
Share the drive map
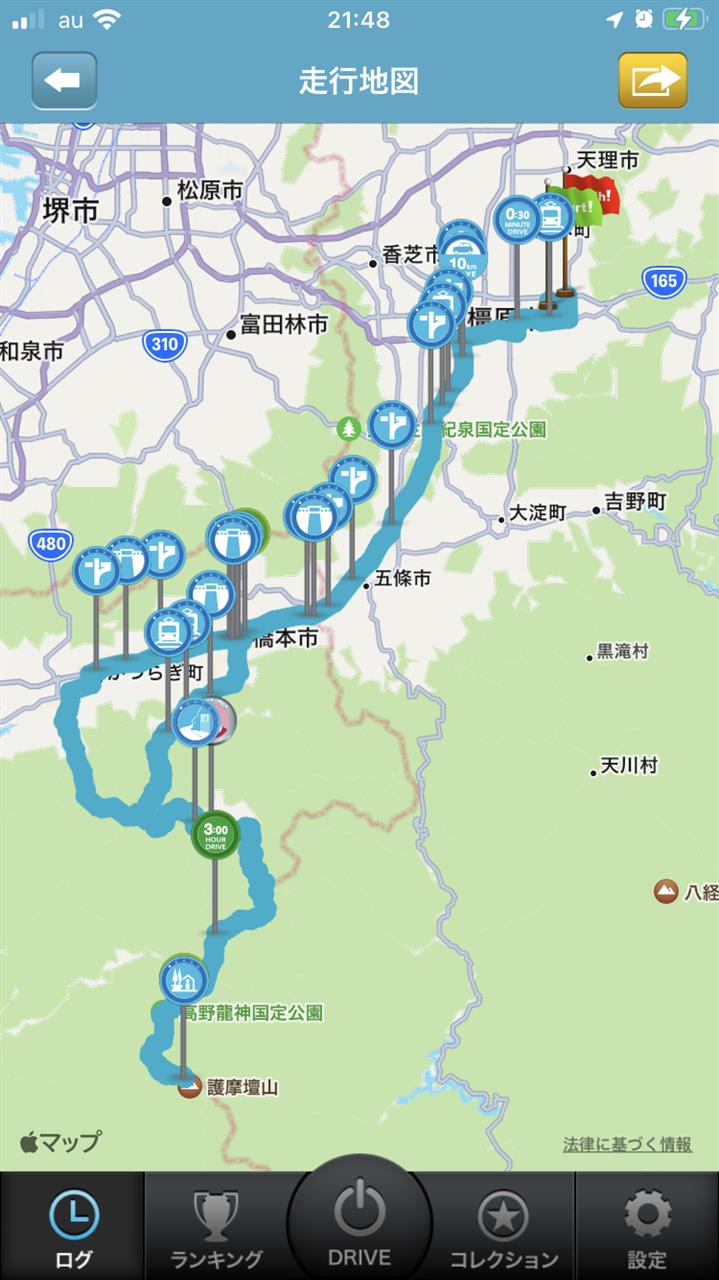click(x=653, y=80)
